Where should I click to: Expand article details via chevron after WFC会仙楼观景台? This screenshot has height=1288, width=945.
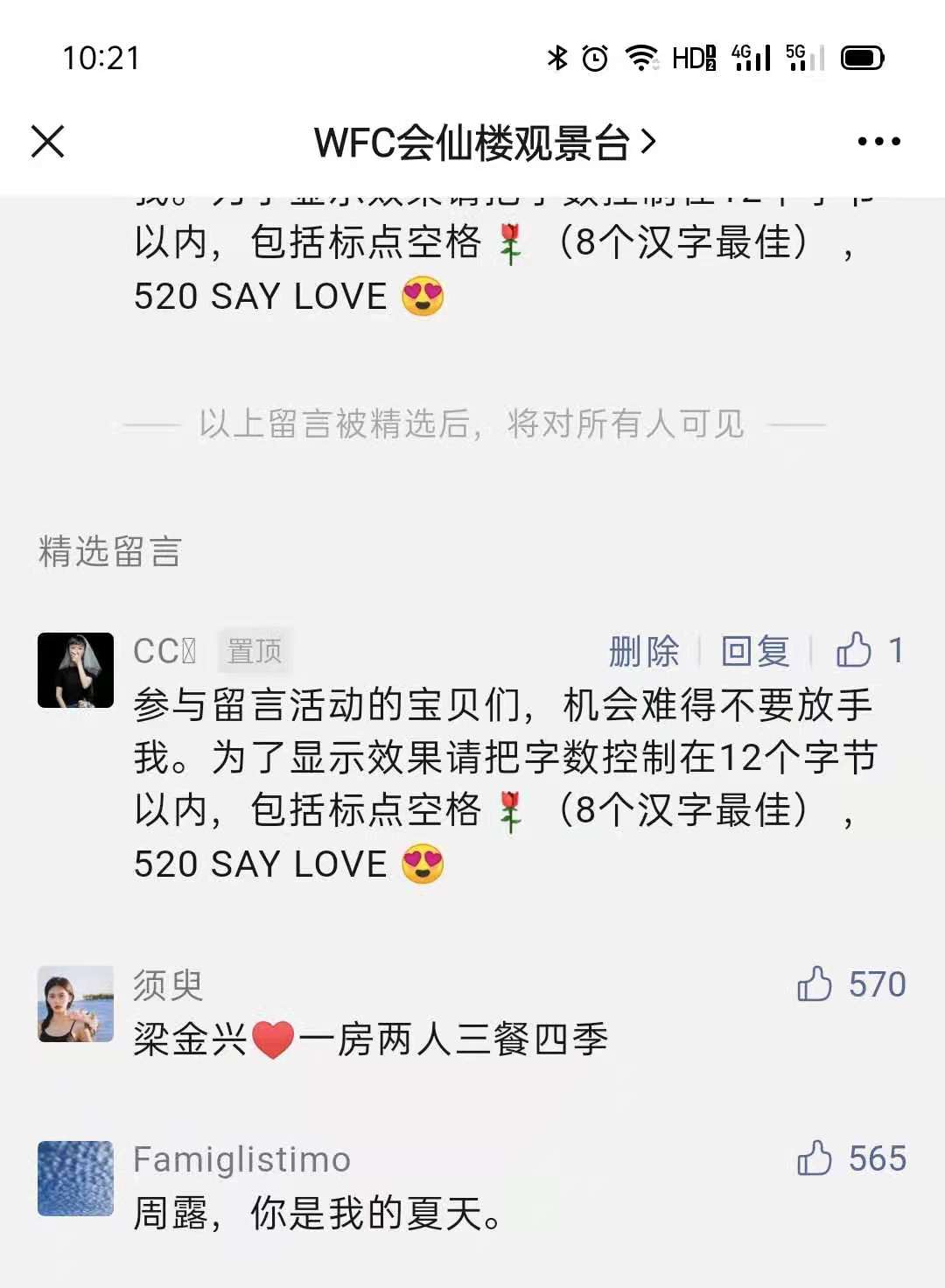coord(647,141)
